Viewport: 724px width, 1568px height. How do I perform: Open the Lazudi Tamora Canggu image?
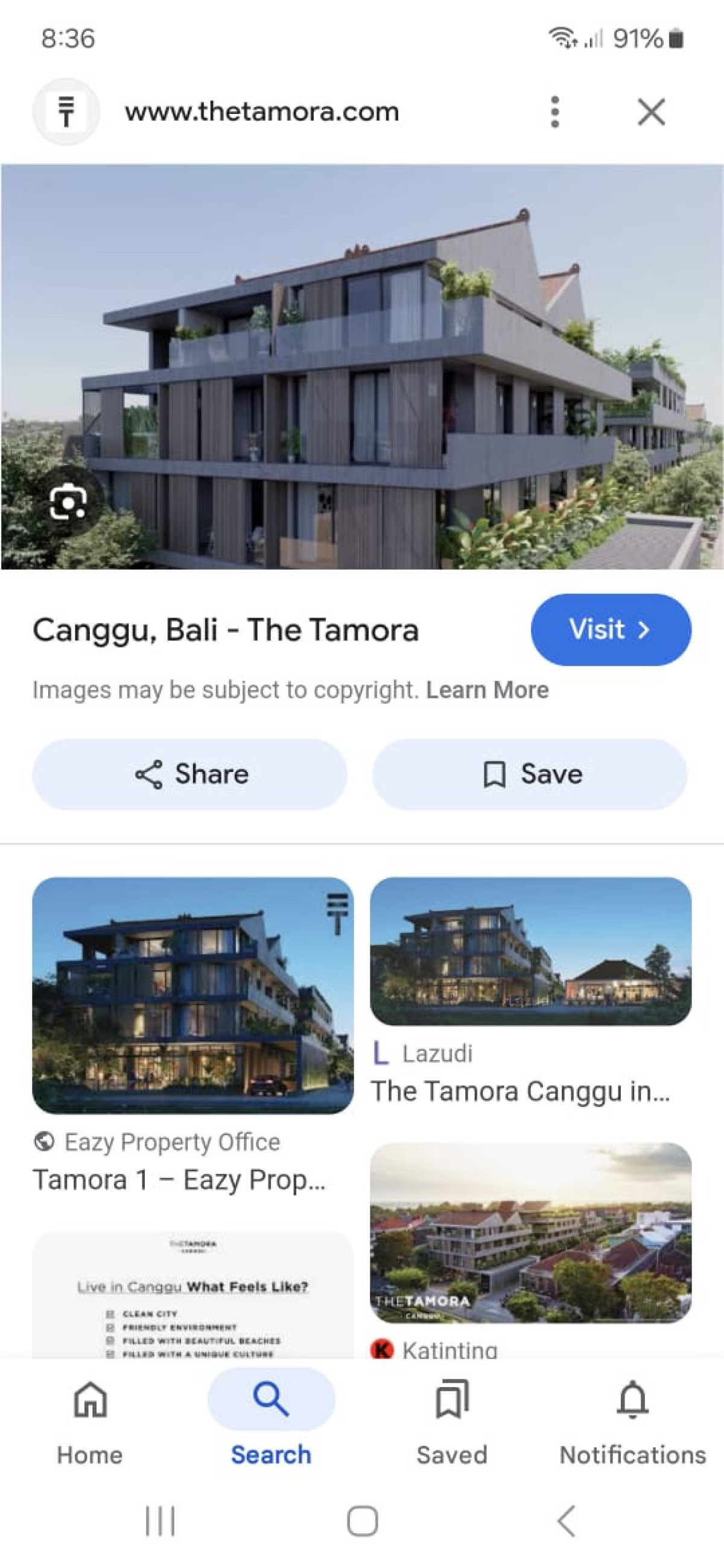530,951
